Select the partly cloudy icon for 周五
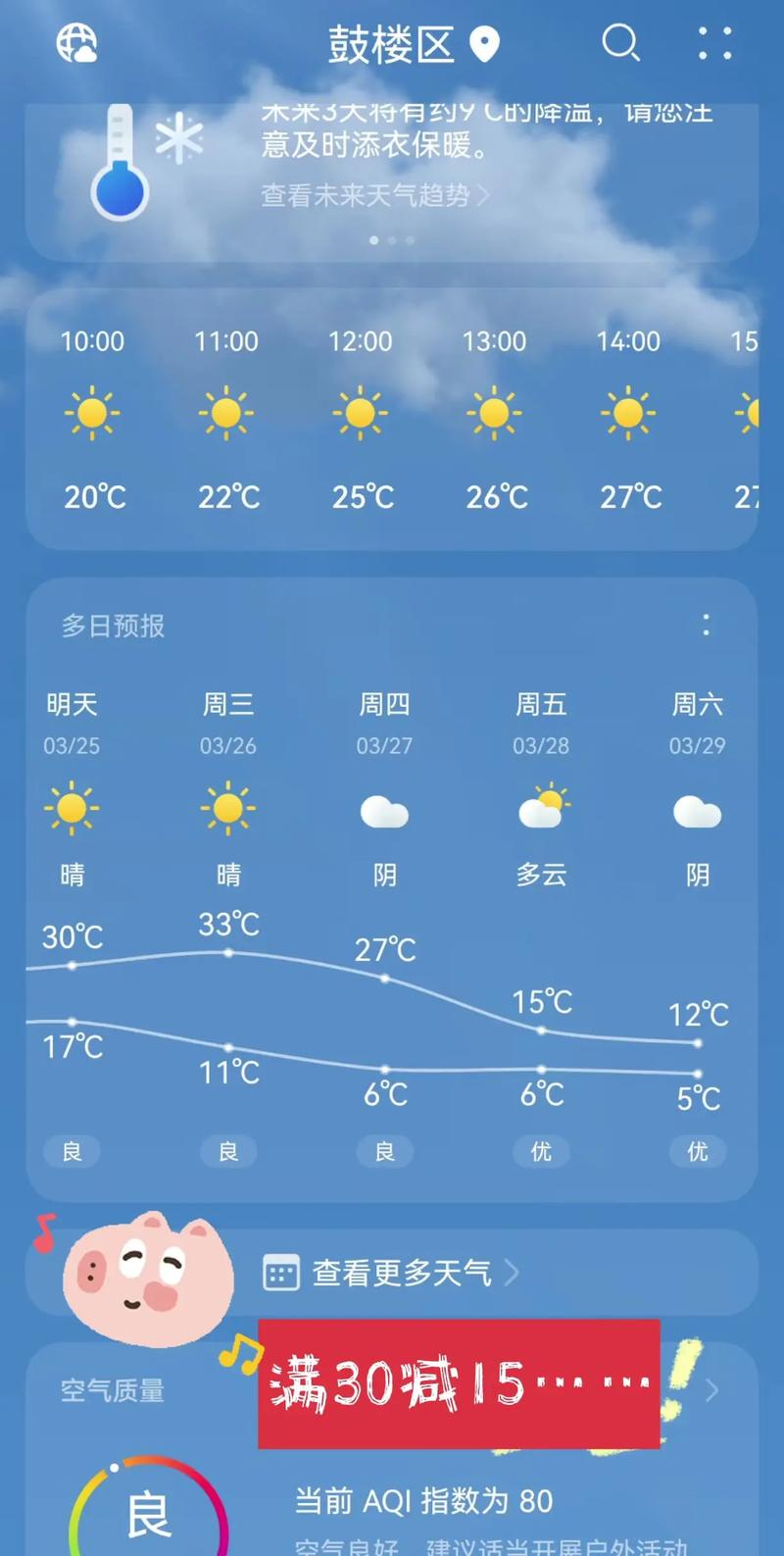 (541, 808)
